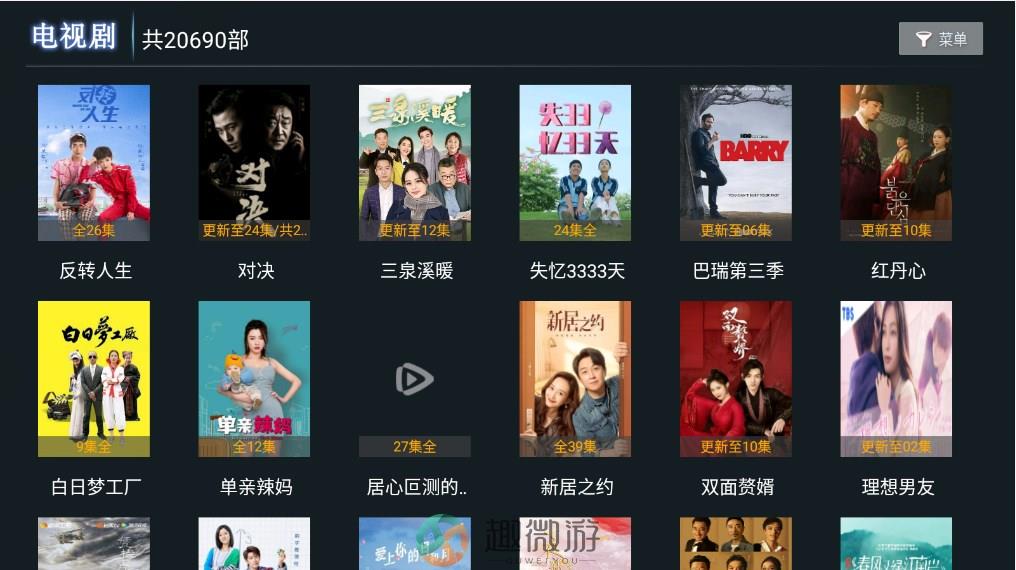View the 理想男友 show

pos(896,379)
